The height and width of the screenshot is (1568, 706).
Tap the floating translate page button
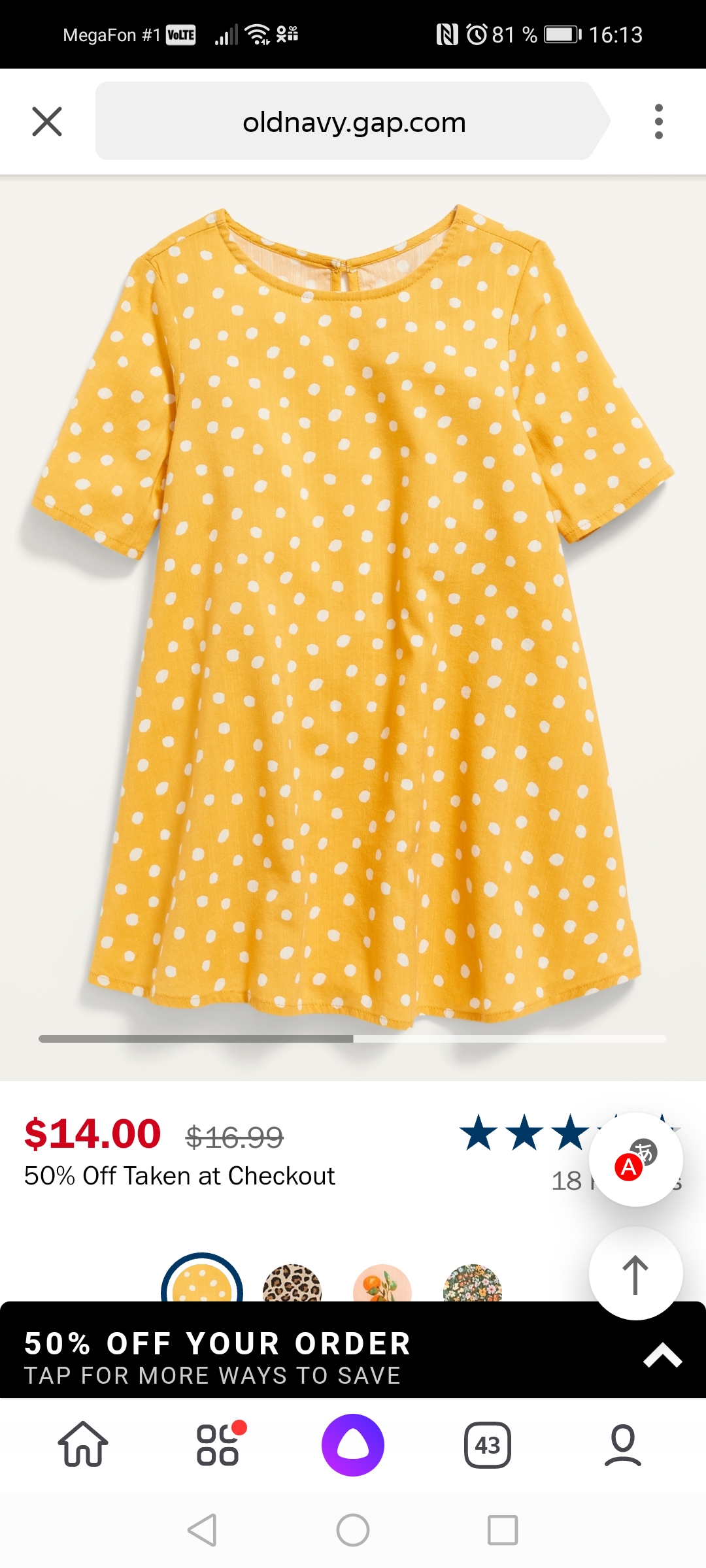click(x=636, y=1160)
